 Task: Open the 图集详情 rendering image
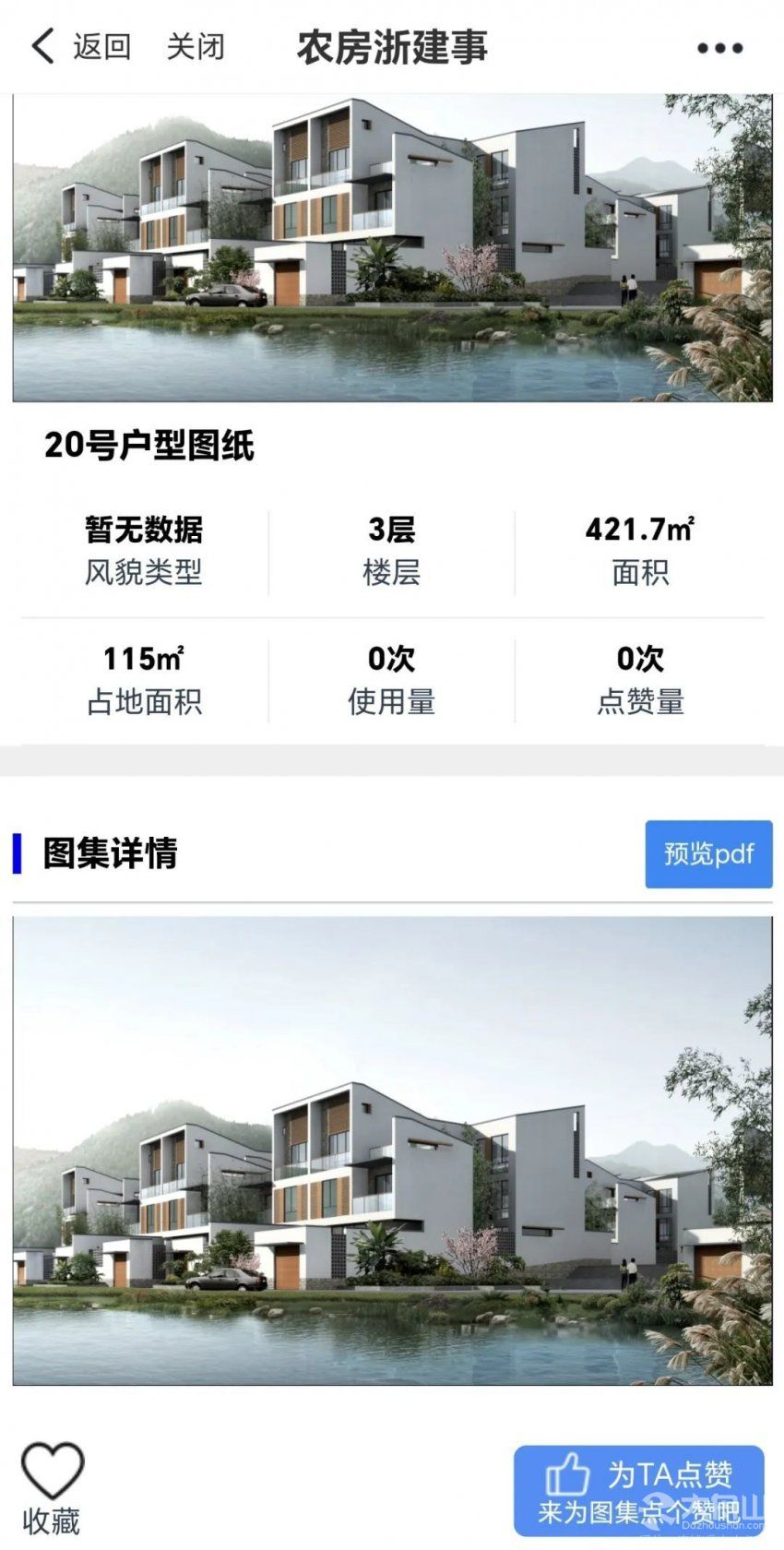point(392,1150)
